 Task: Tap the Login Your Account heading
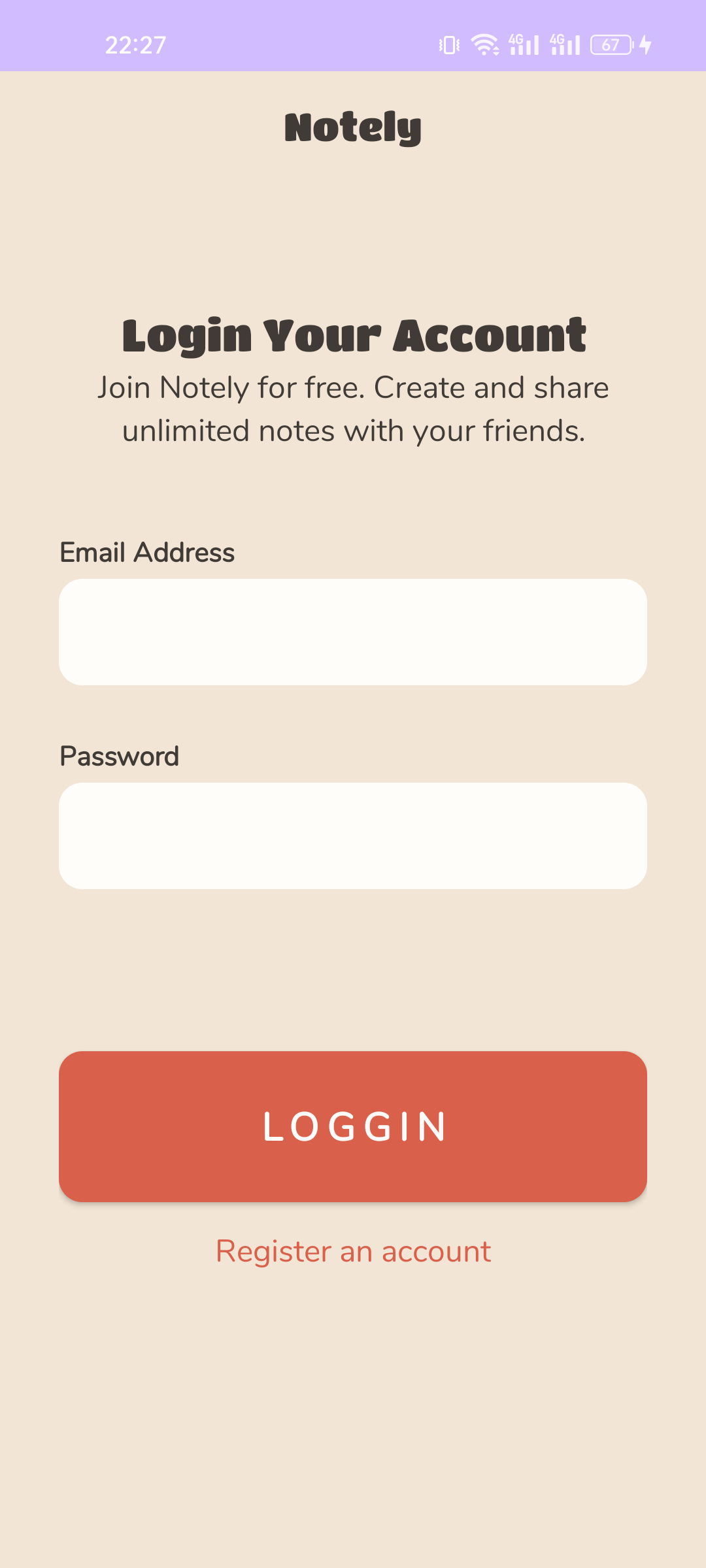(353, 335)
